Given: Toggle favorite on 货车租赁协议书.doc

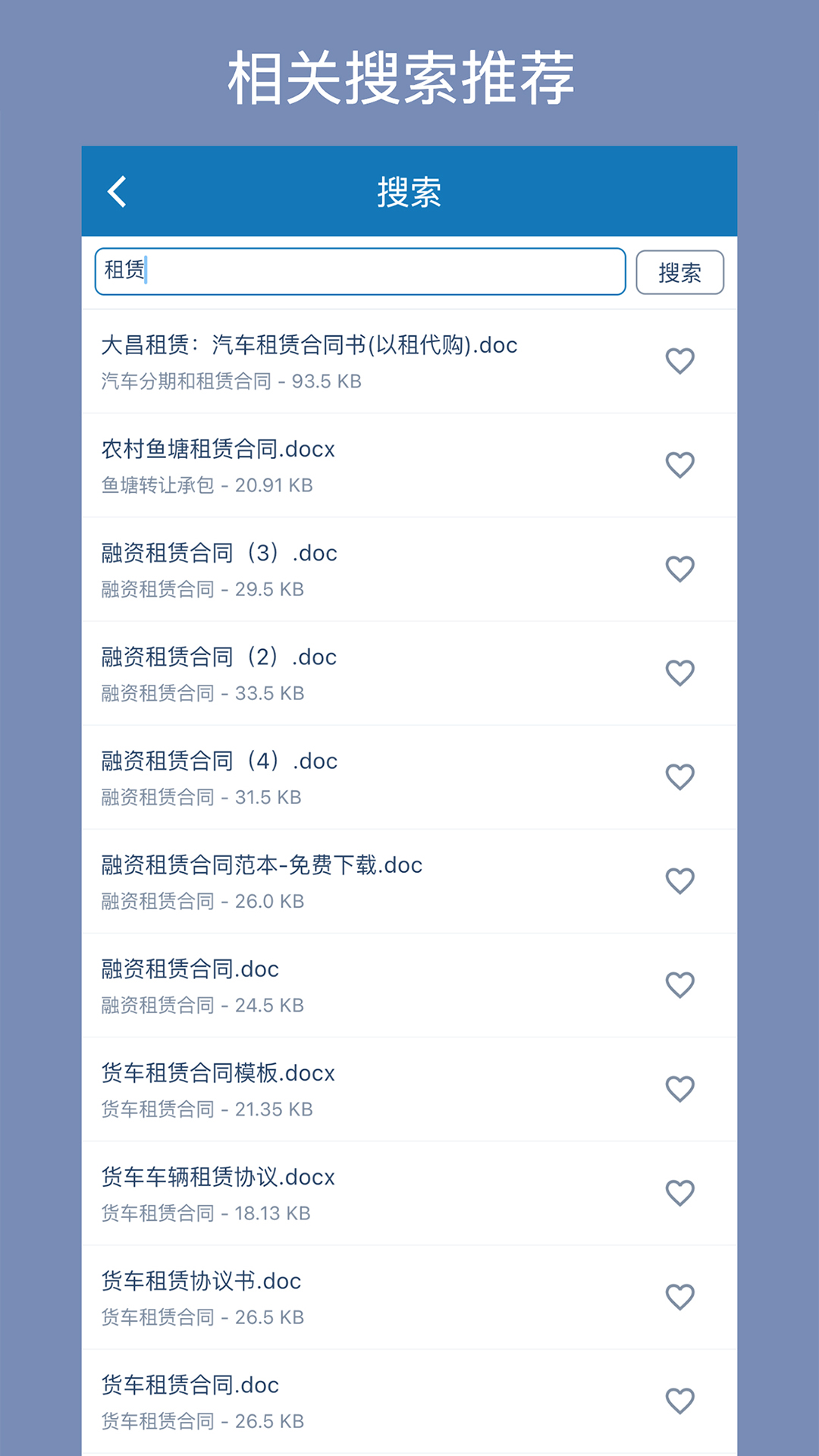Looking at the screenshot, I should (680, 1296).
